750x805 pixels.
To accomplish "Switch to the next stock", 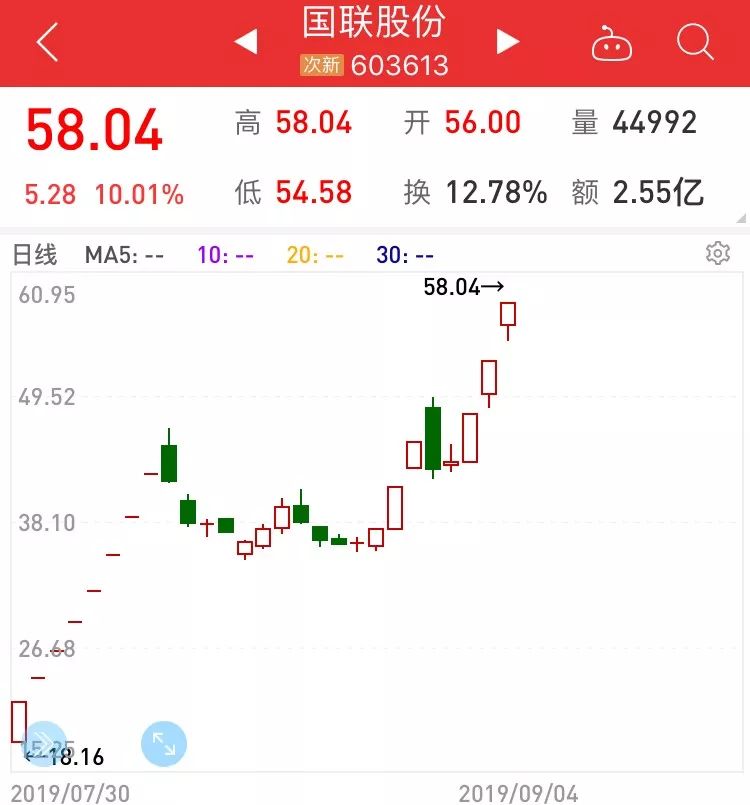I will 508,42.
